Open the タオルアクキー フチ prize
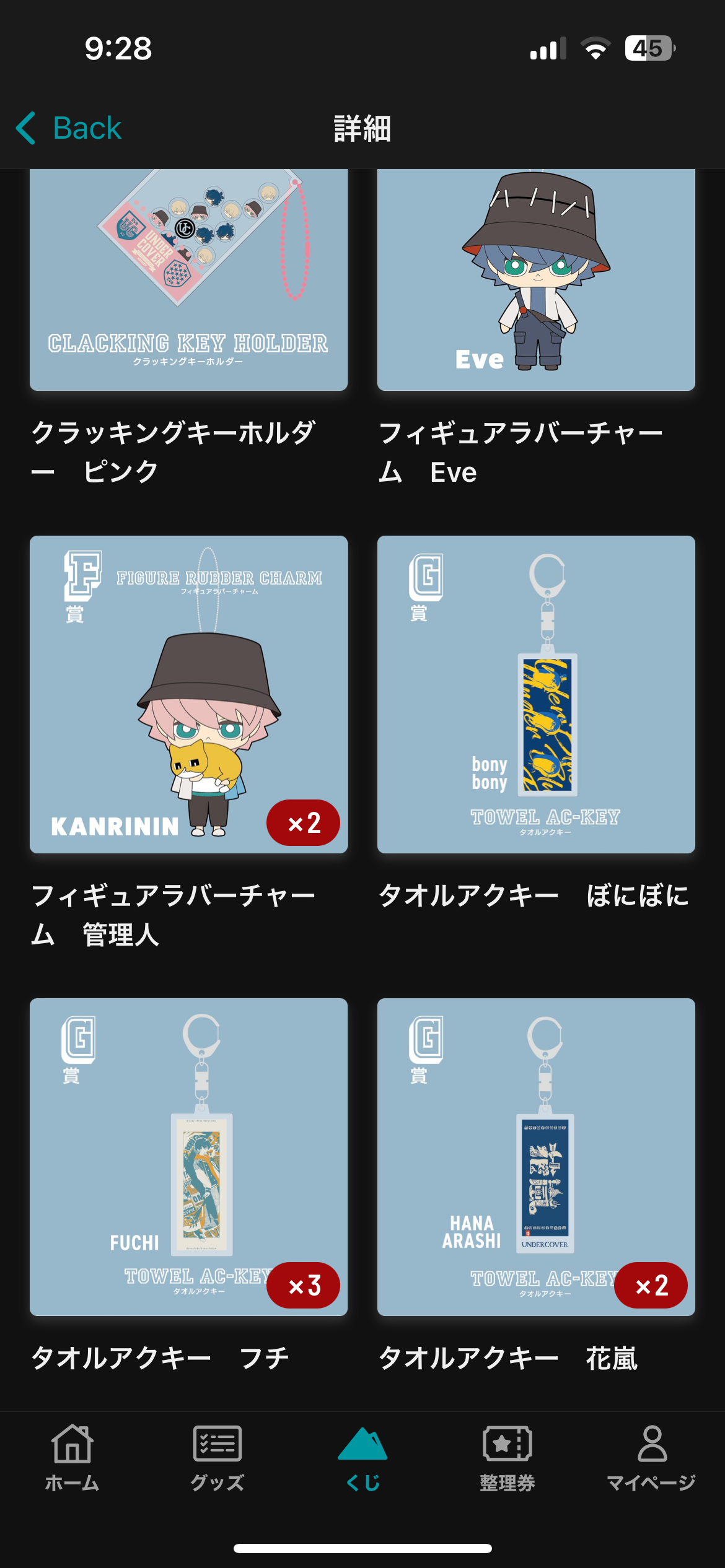Screen dimensions: 725x1568 (x=188, y=1157)
